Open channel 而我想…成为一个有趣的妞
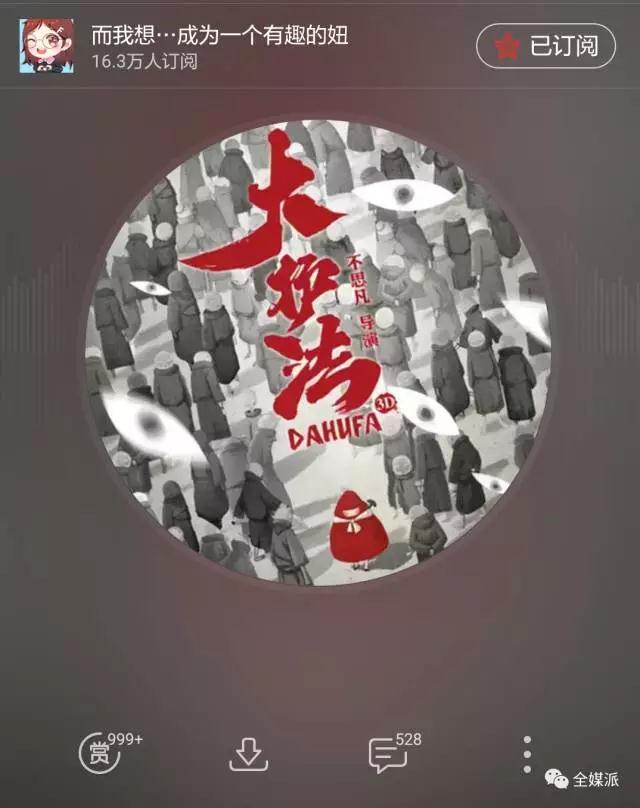Screen dimensions: 640x808 (218, 37)
